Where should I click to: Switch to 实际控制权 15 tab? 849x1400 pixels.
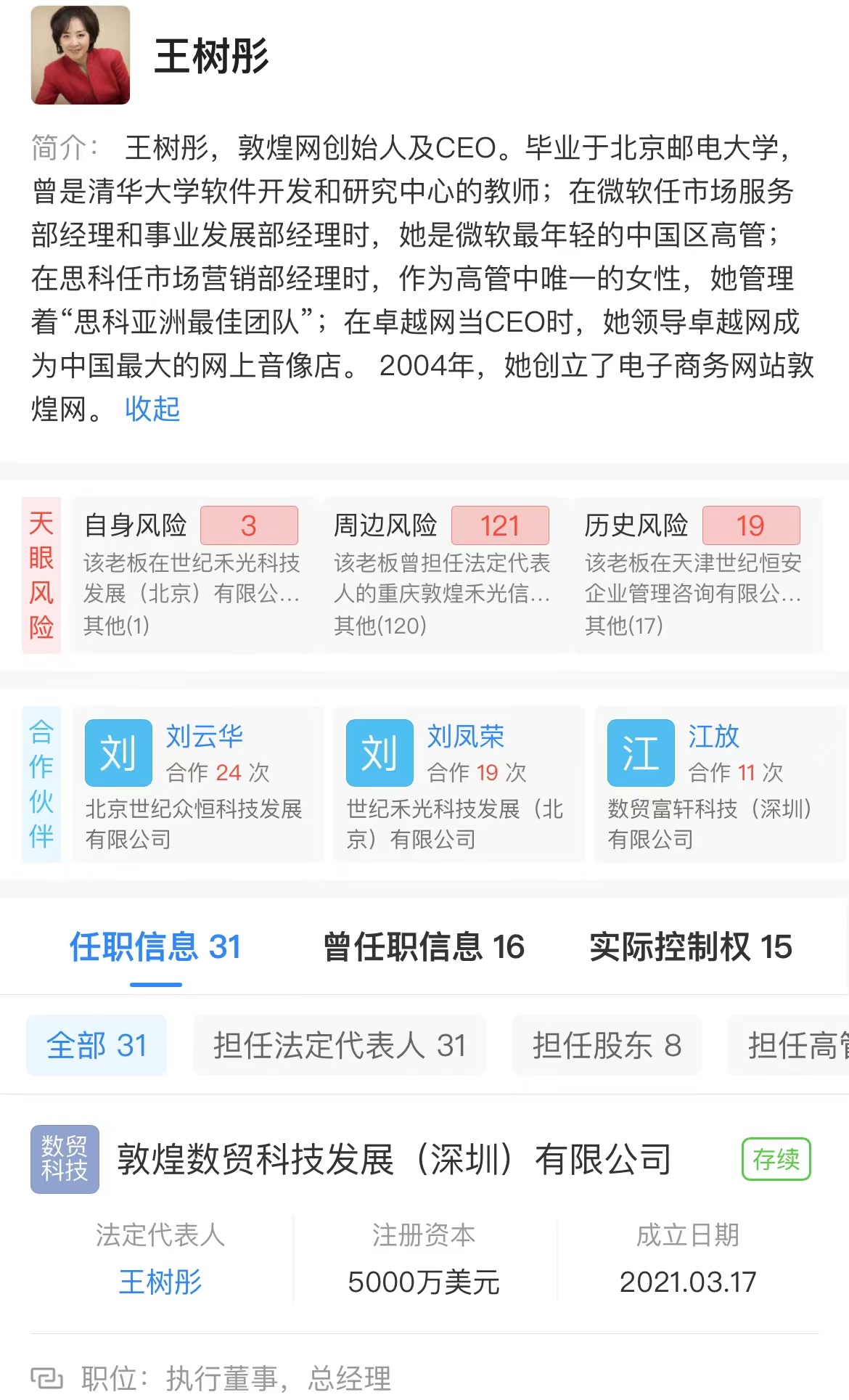690,947
